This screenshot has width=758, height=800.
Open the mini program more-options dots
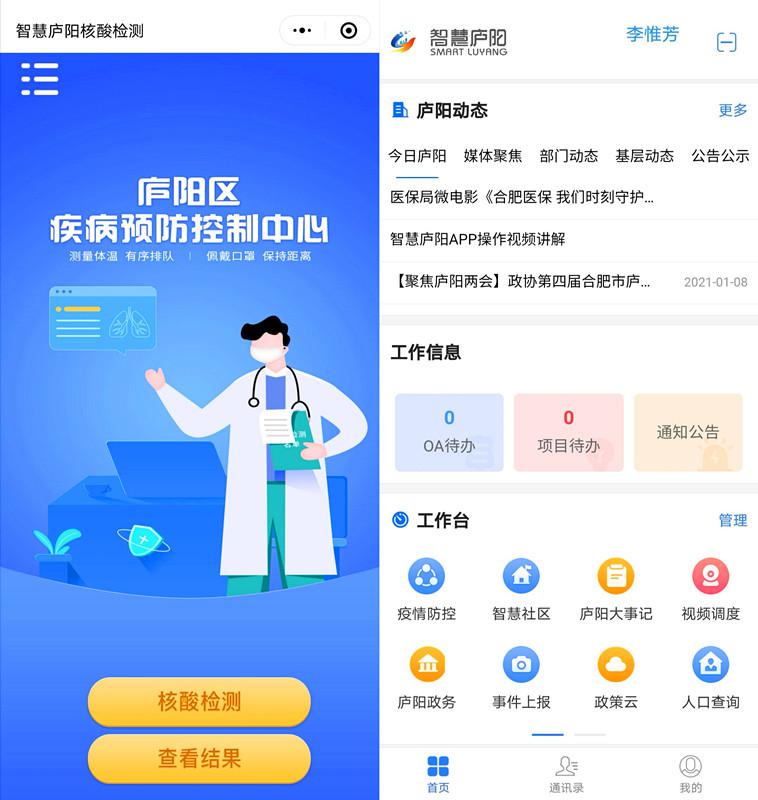pyautogui.click(x=302, y=31)
